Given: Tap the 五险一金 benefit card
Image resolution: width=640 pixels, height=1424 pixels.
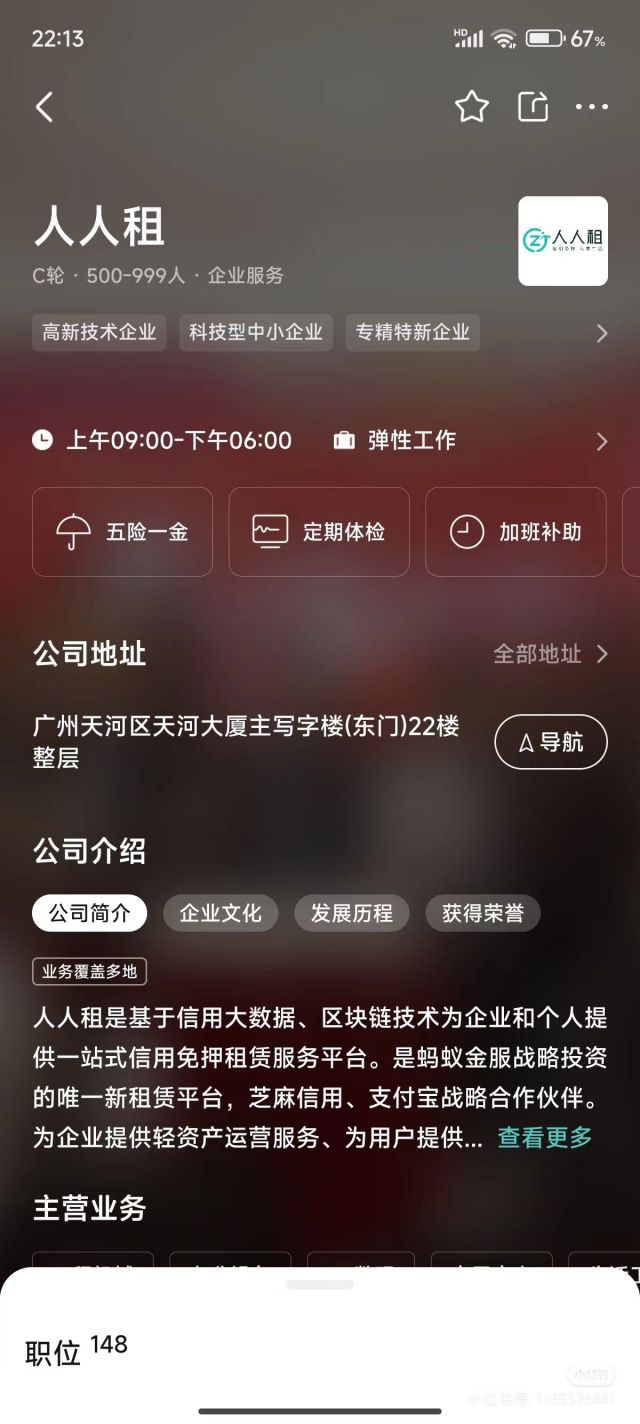Looking at the screenshot, I should pos(122,532).
